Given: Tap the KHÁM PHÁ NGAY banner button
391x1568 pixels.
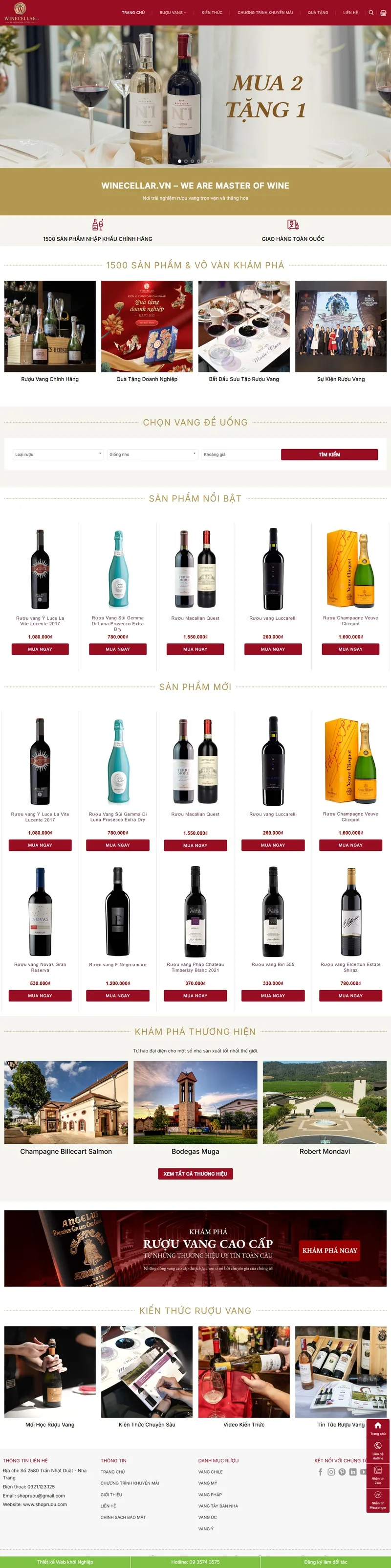Looking at the screenshot, I should tap(329, 1250).
